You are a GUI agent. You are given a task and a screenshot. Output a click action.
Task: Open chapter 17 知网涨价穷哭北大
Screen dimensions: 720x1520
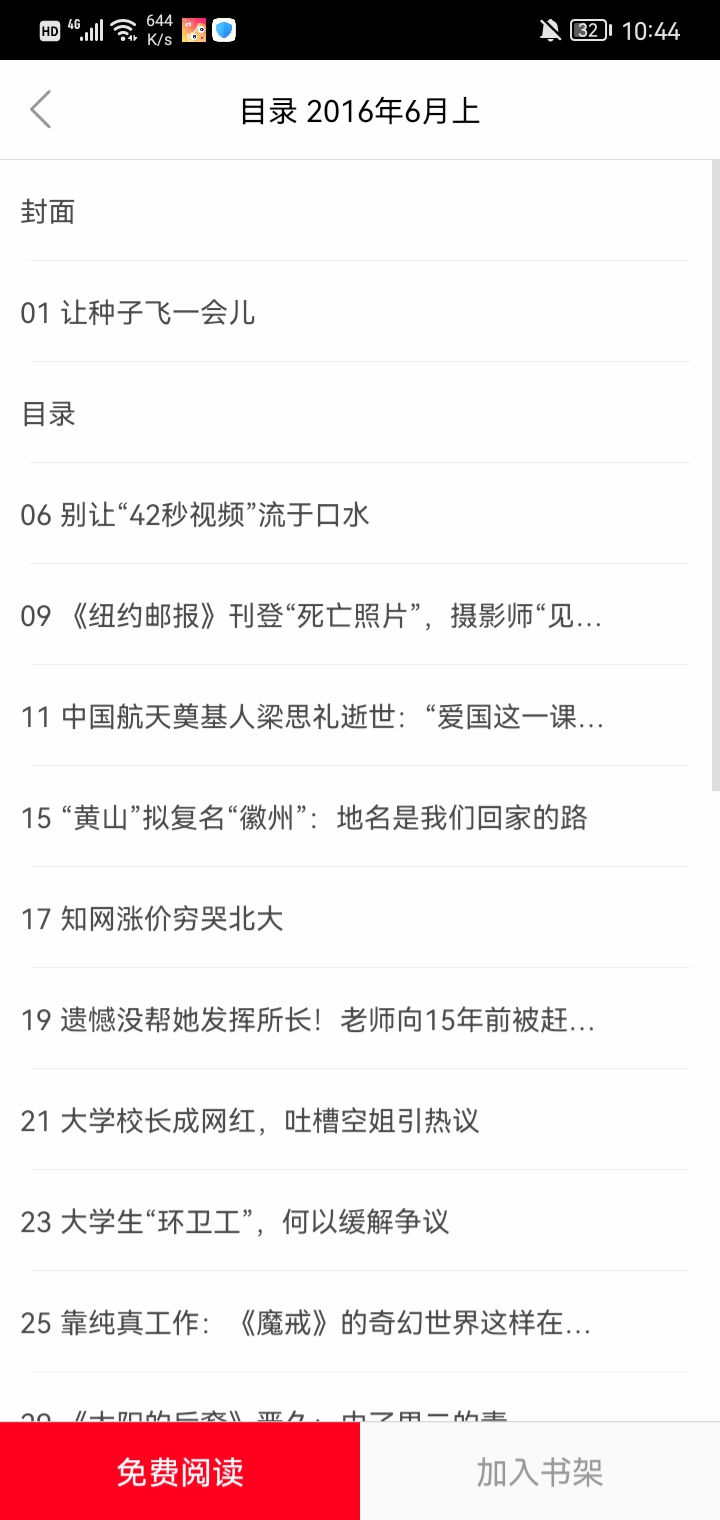click(x=152, y=919)
